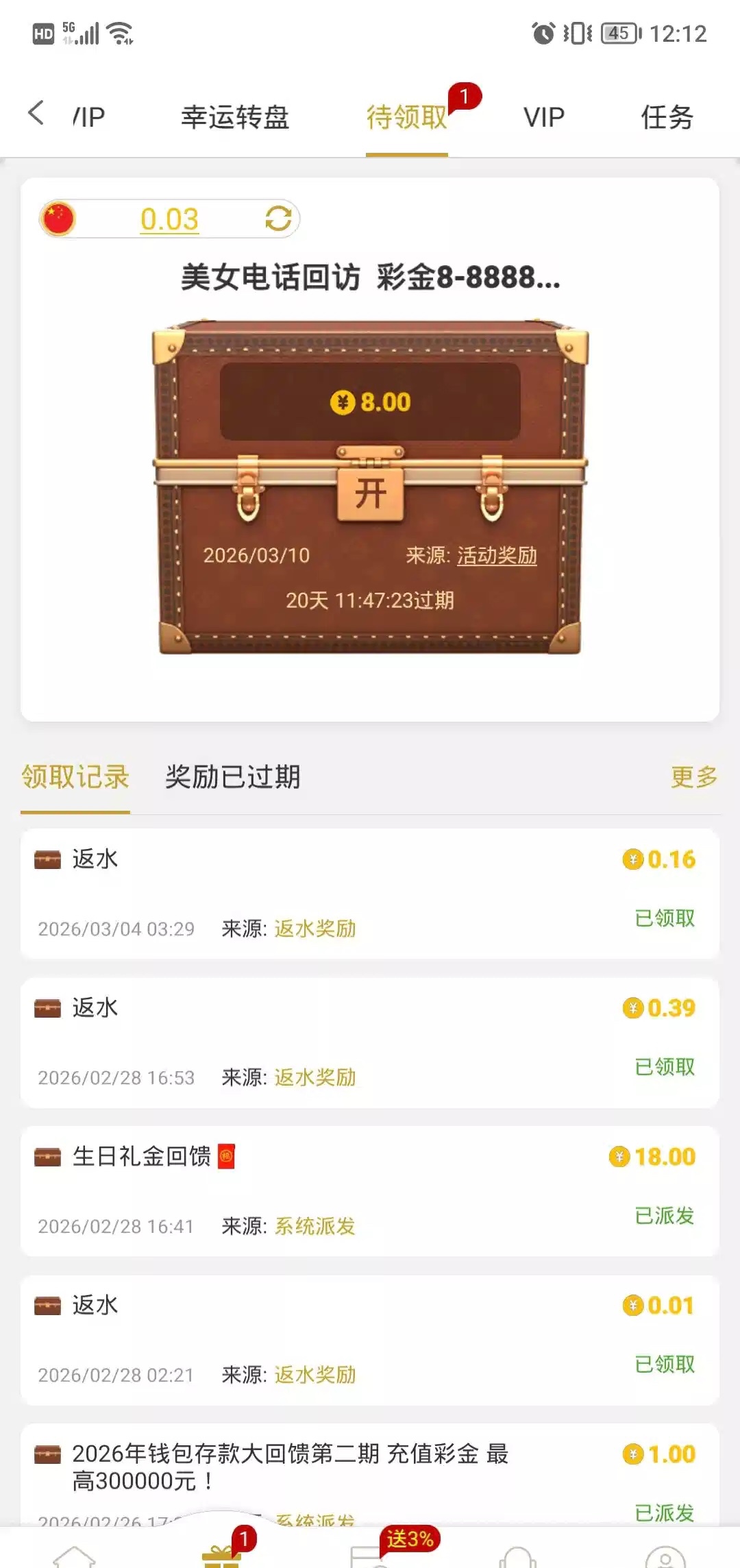740x1568 pixels.
Task: View 更多 claim records
Action: click(x=693, y=777)
